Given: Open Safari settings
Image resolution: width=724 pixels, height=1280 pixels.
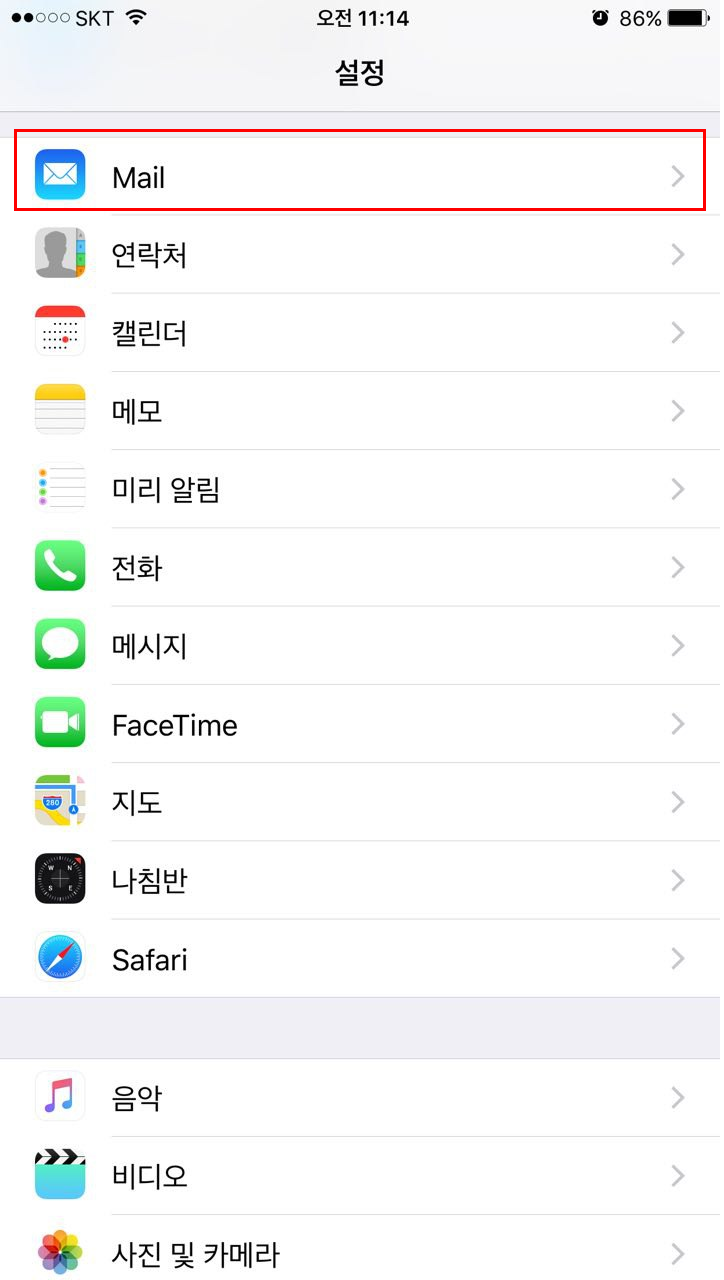Looking at the screenshot, I should 360,959.
